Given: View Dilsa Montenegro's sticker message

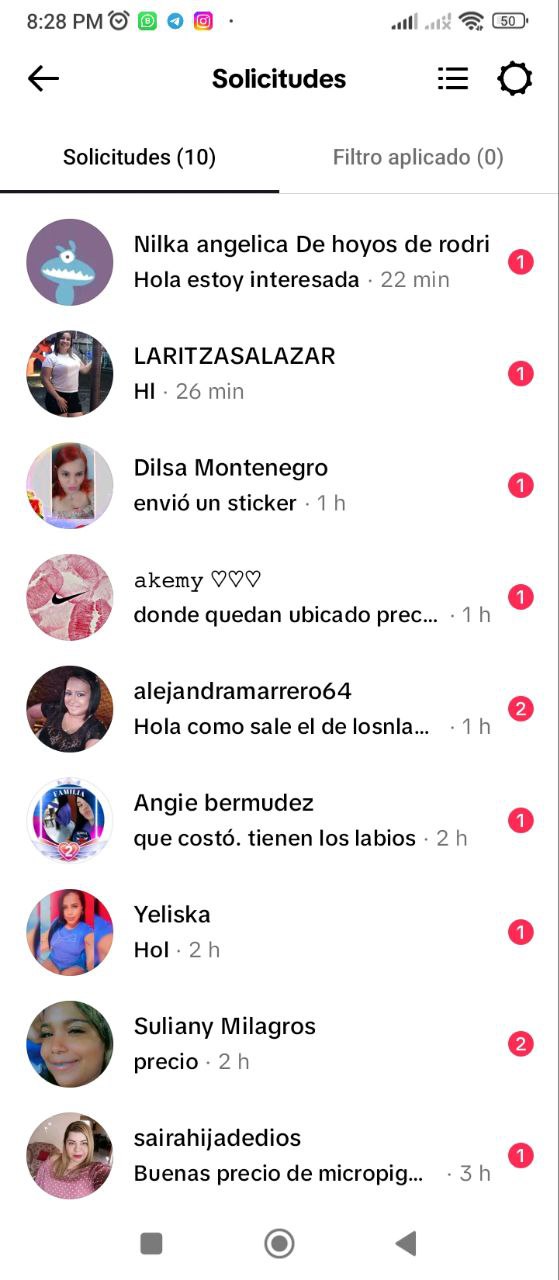Looking at the screenshot, I should [279, 486].
